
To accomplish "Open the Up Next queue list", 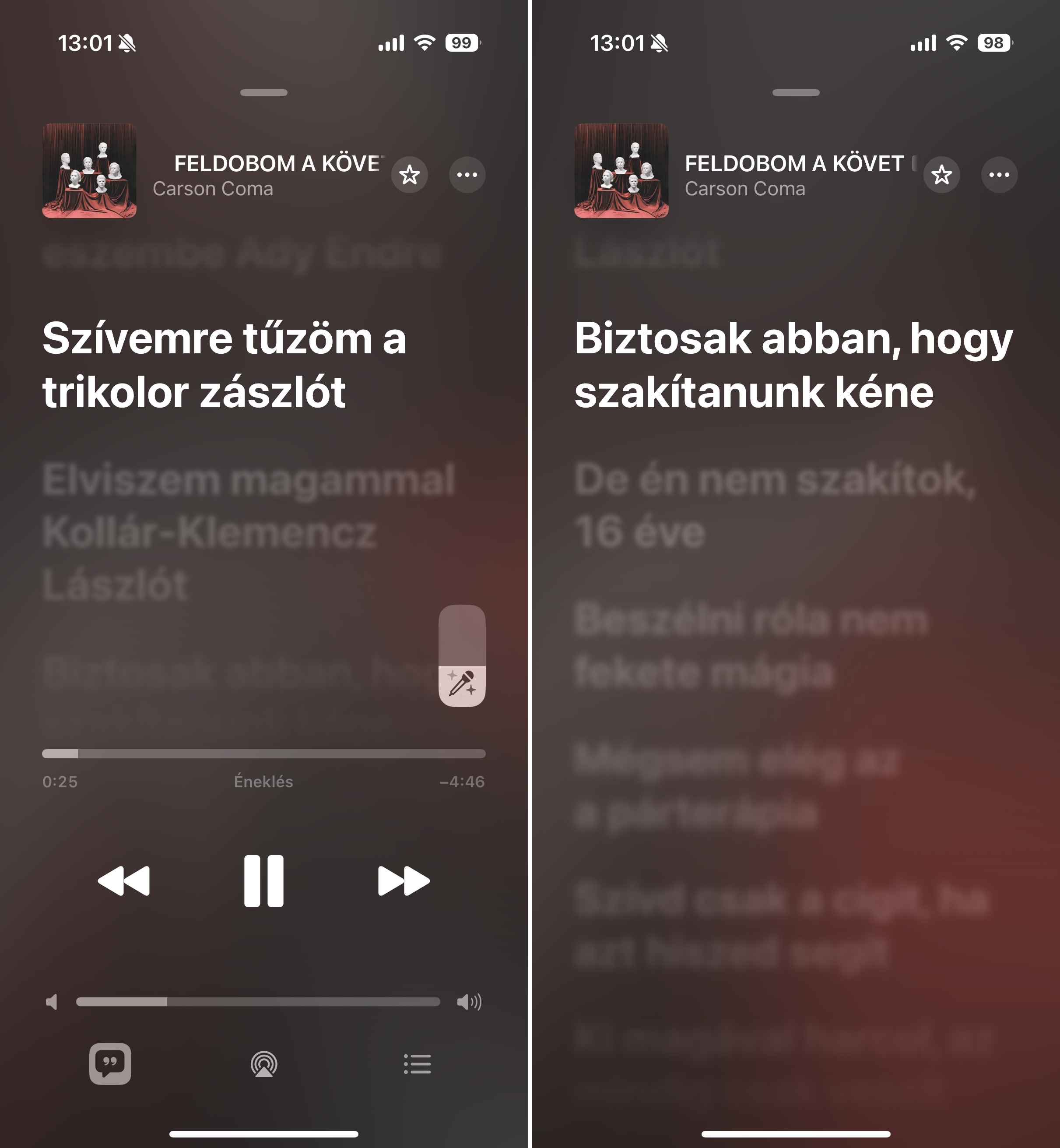I will click(417, 1063).
